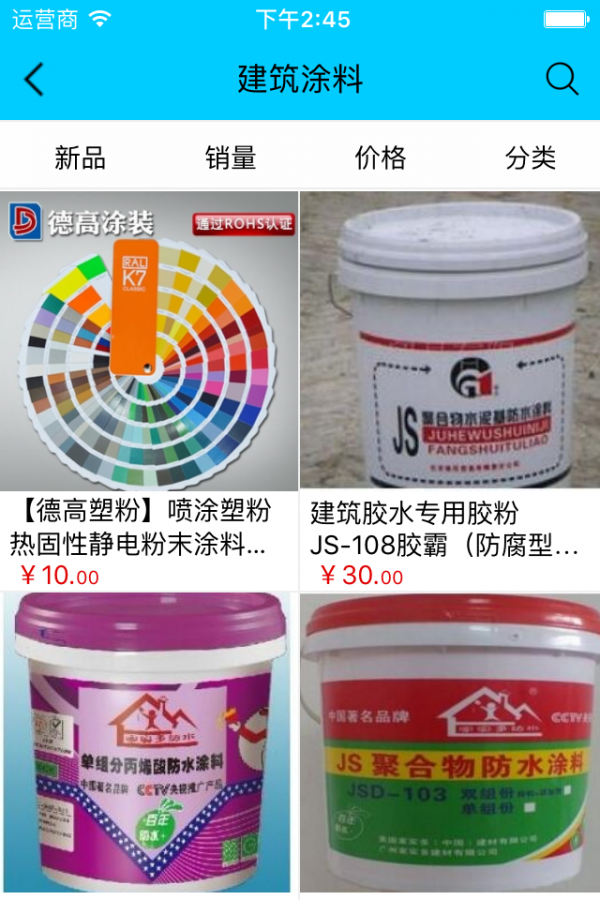Sort by 新品
600x900 pixels.
80,157
